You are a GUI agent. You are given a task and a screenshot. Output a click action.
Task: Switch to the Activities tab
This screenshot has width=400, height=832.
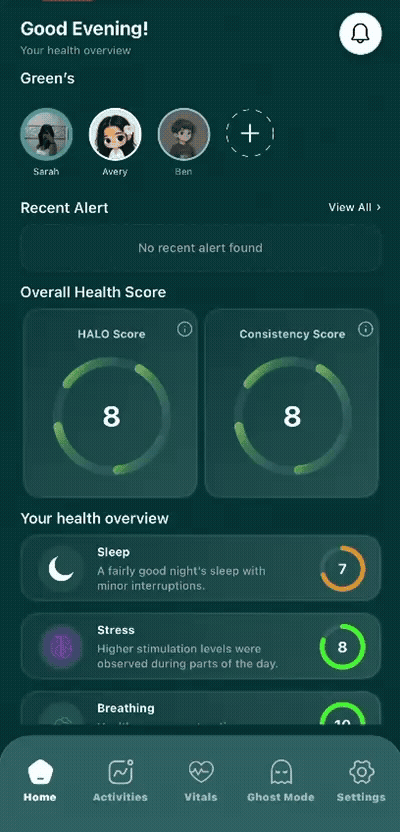point(120,779)
